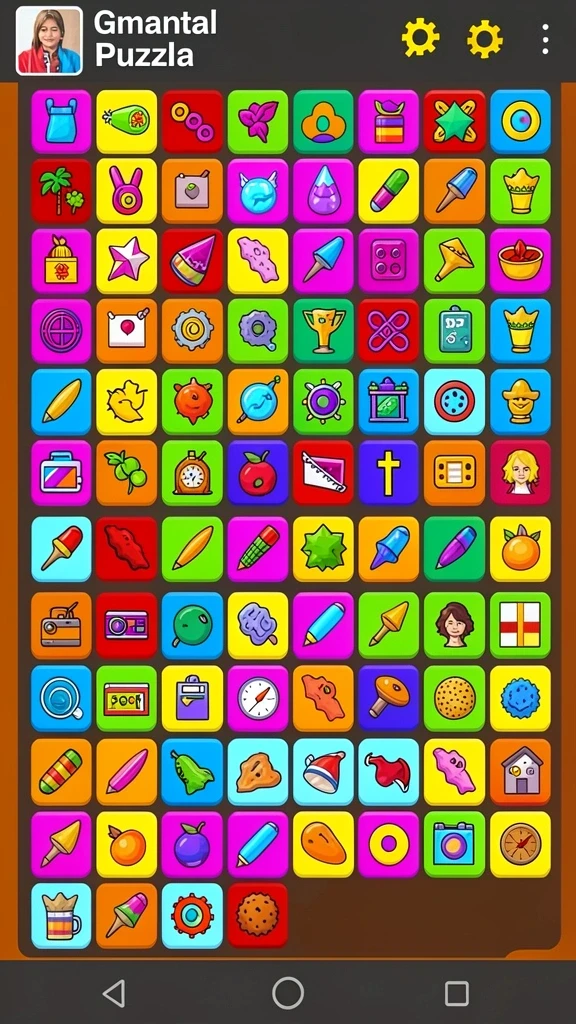Open recent apps from navigation bar
Image resolution: width=576 pixels, height=1024 pixels.
pyautogui.click(x=456, y=993)
